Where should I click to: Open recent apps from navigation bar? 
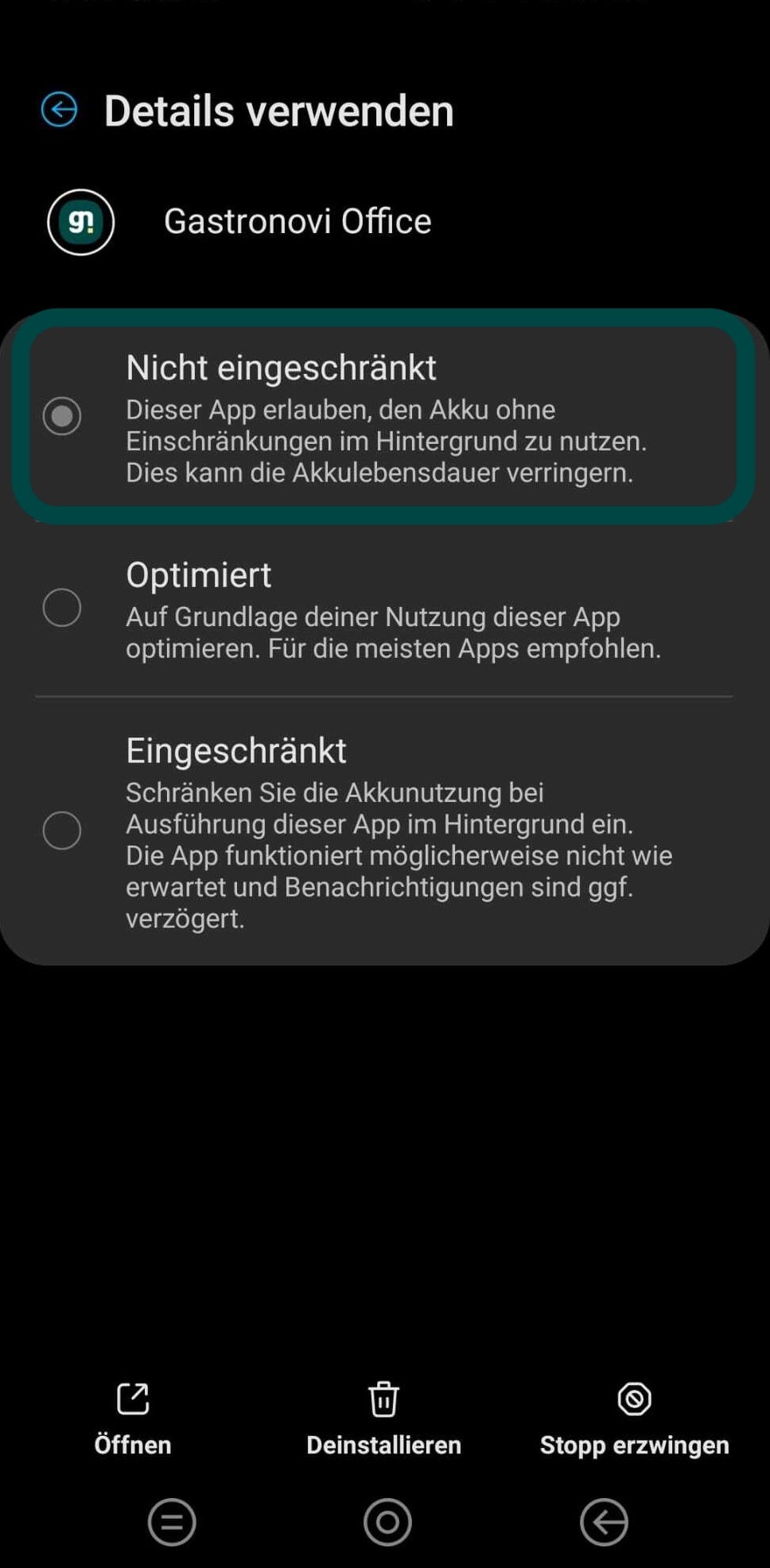172,1522
